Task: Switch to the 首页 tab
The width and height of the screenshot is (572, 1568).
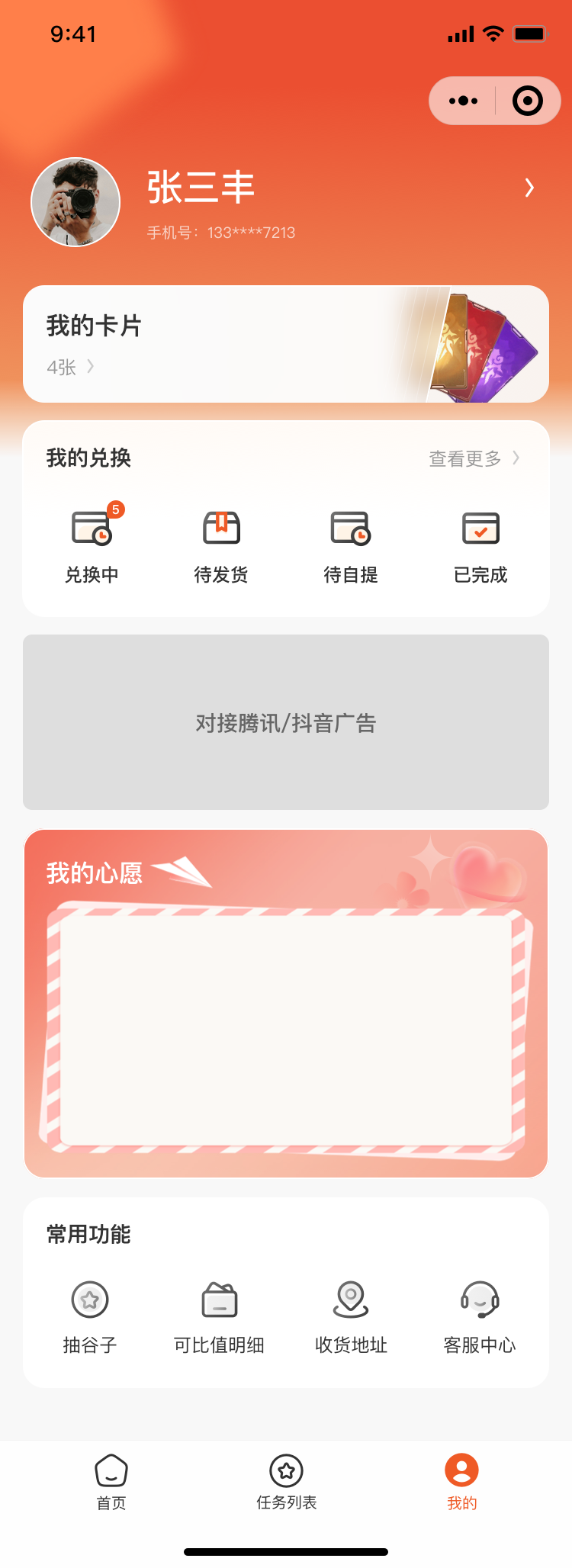Action: (x=111, y=1482)
